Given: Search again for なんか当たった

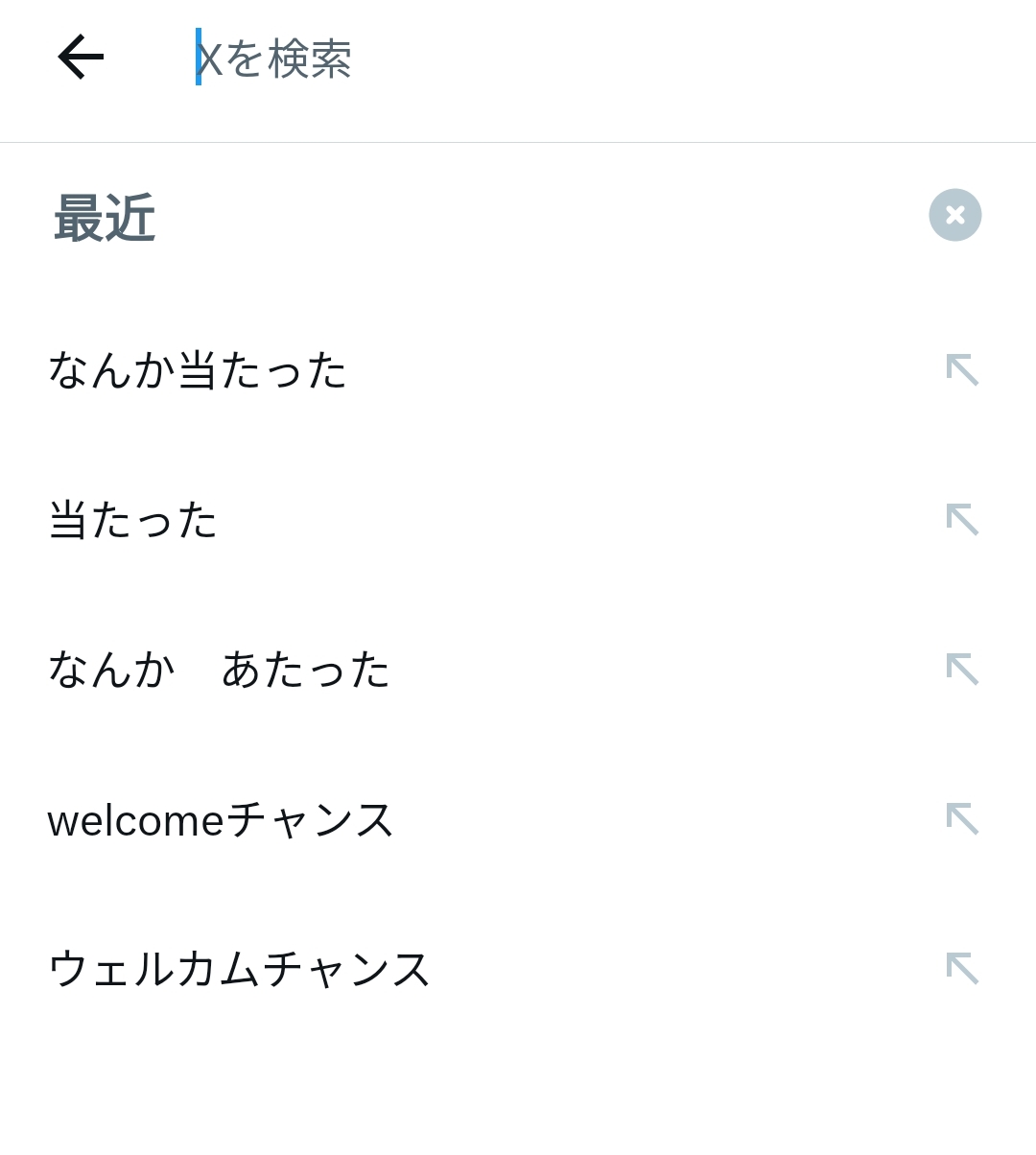Looking at the screenshot, I should pos(198,370).
